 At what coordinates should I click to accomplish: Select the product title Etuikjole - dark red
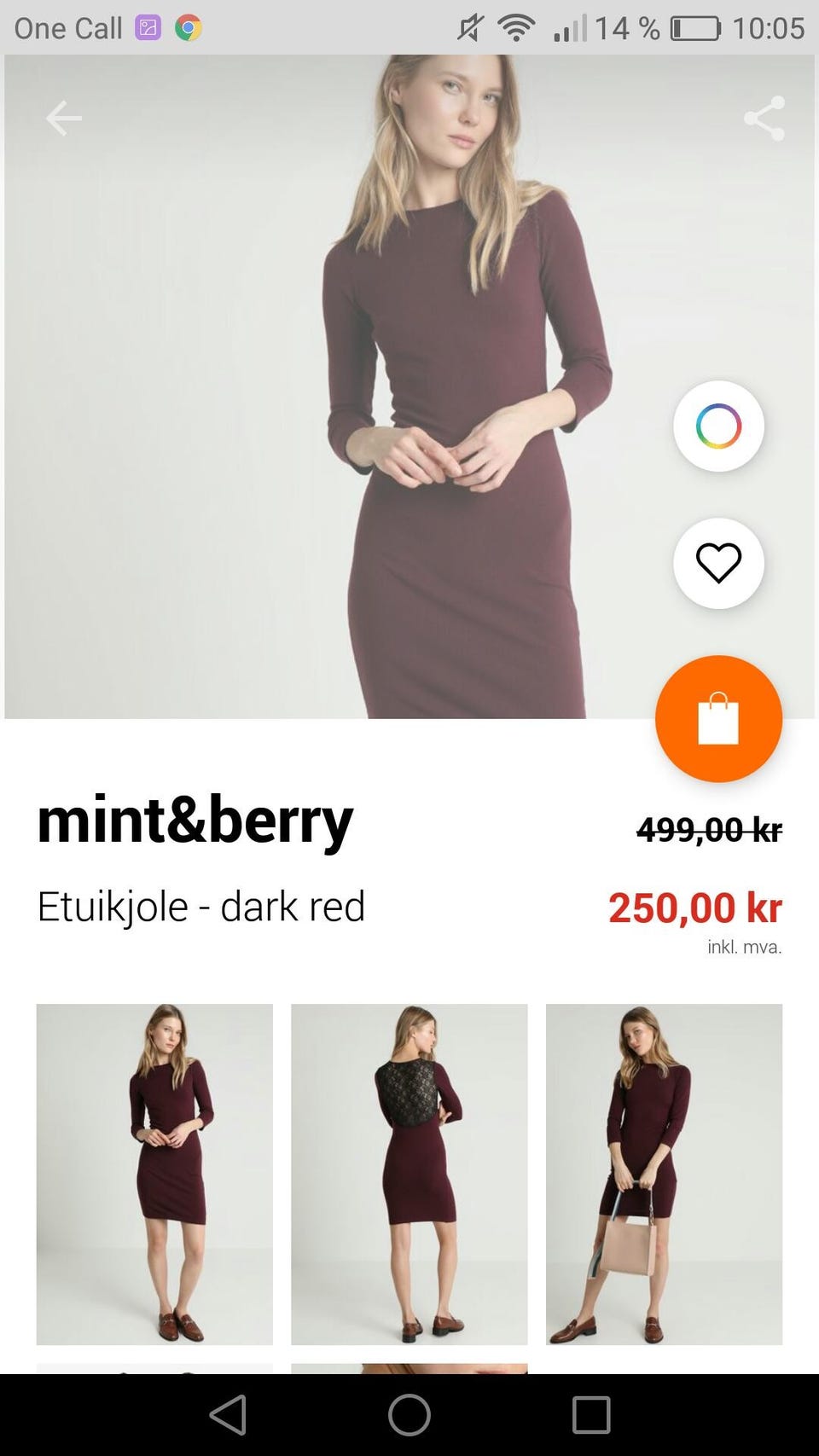[201, 907]
